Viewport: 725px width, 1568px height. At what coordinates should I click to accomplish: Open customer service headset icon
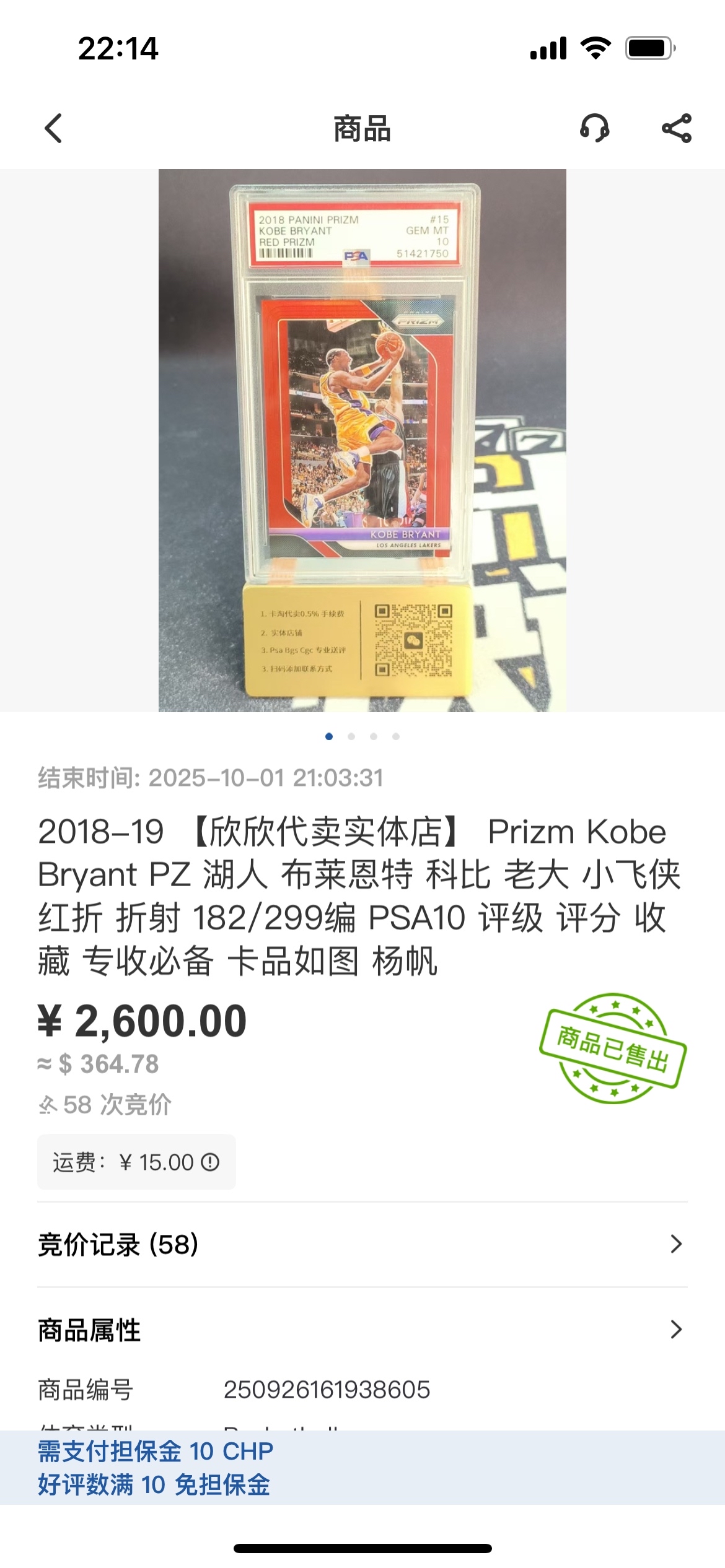coord(594,128)
